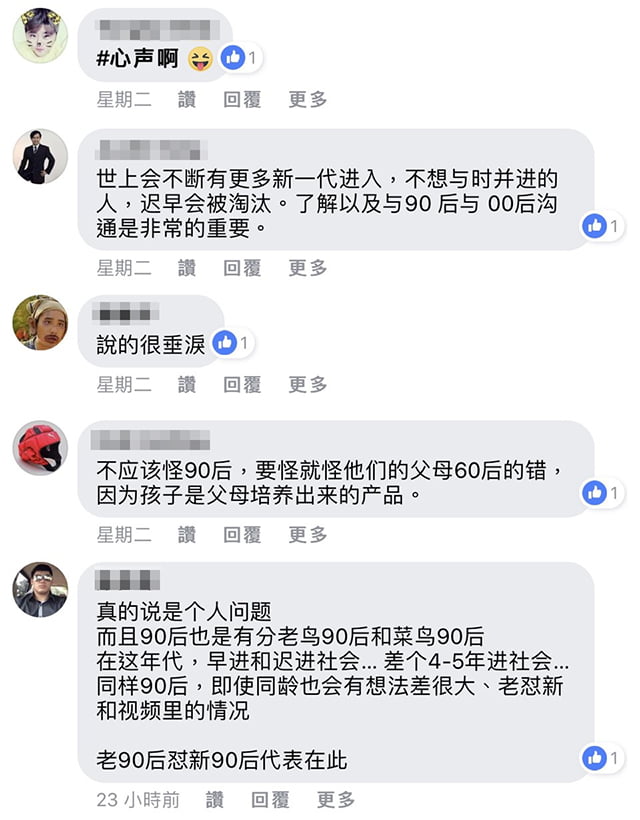Open profile of the cat-ear filter avatar
This screenshot has height=820, width=640.
pyautogui.click(x=40, y=35)
